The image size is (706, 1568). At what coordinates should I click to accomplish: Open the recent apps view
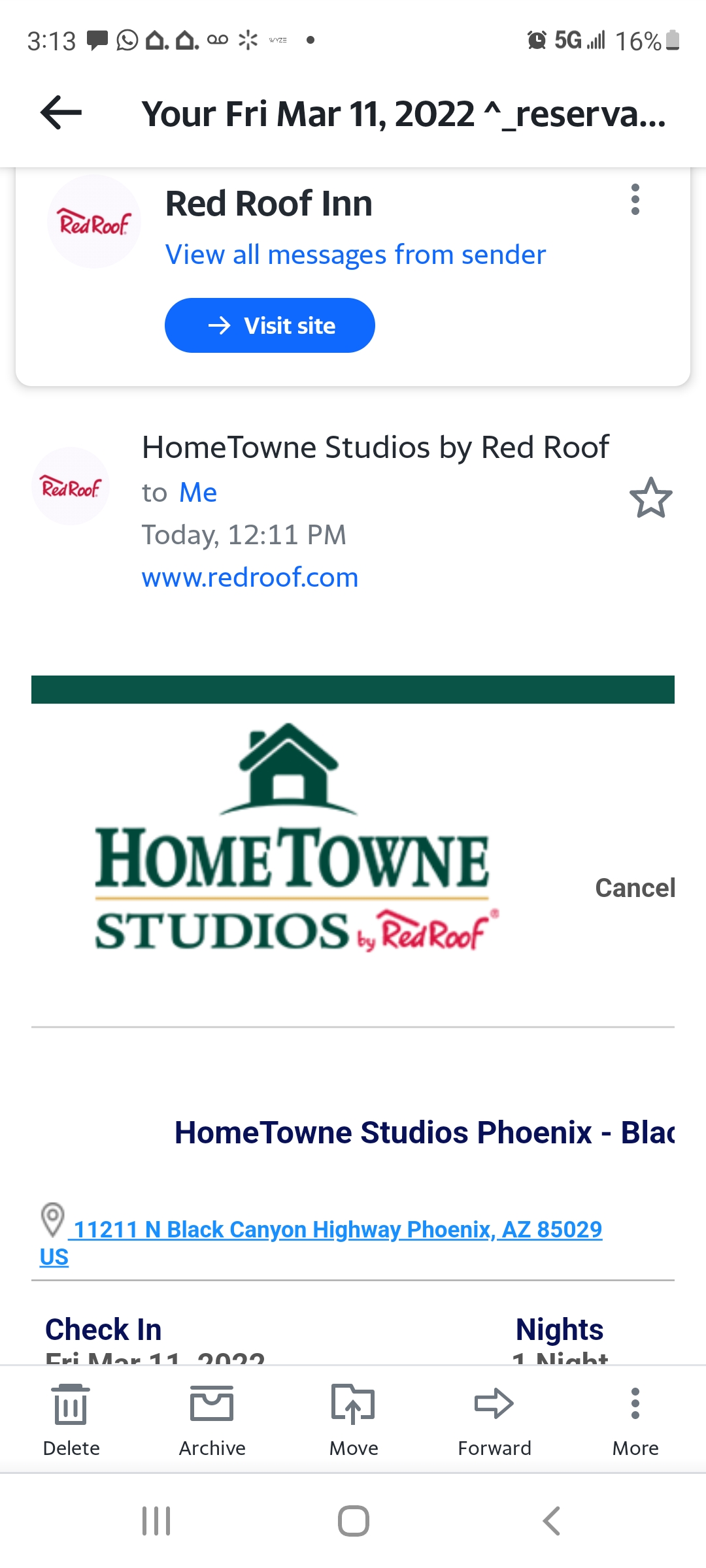pyautogui.click(x=156, y=1521)
